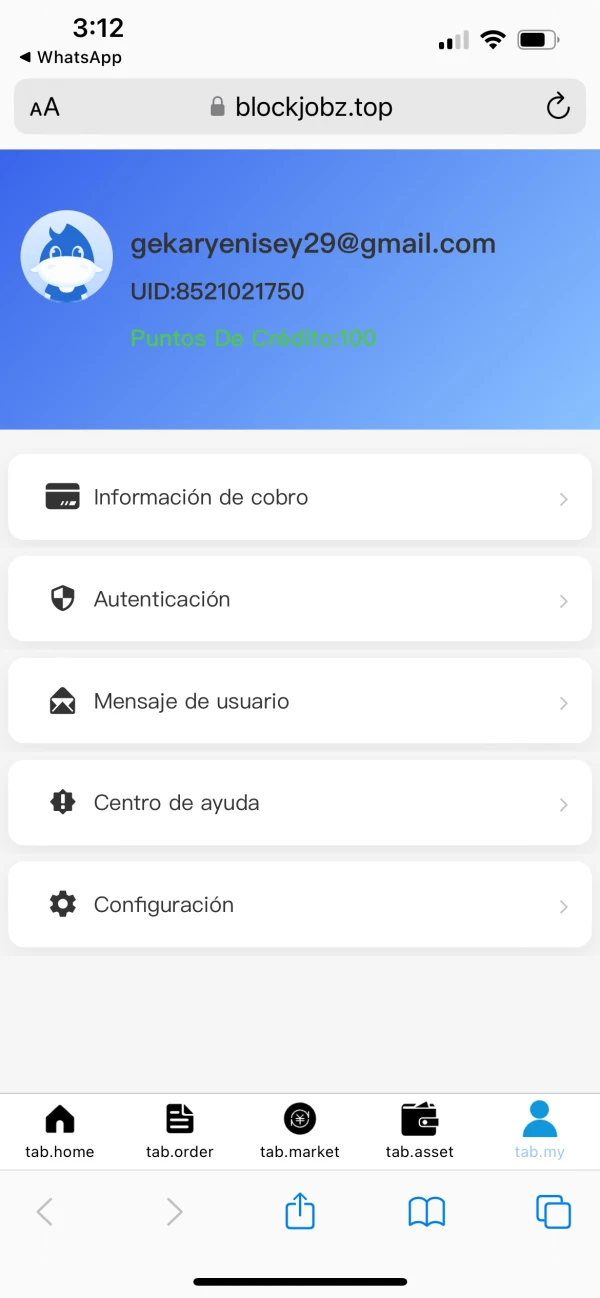The width and height of the screenshot is (600, 1298).
Task: Switch to the tab.home tab
Action: tap(60, 1131)
